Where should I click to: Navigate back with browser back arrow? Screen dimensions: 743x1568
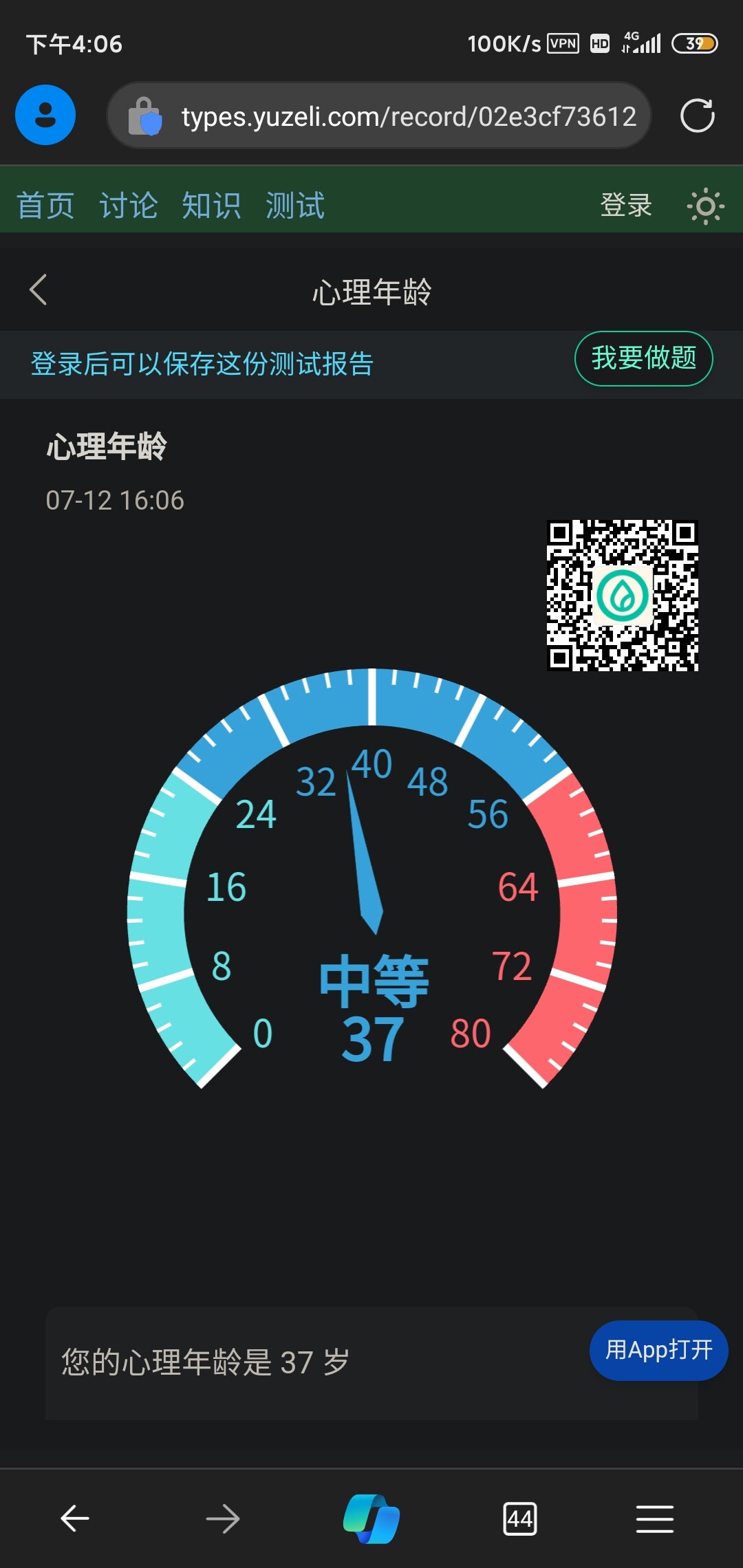click(75, 1518)
